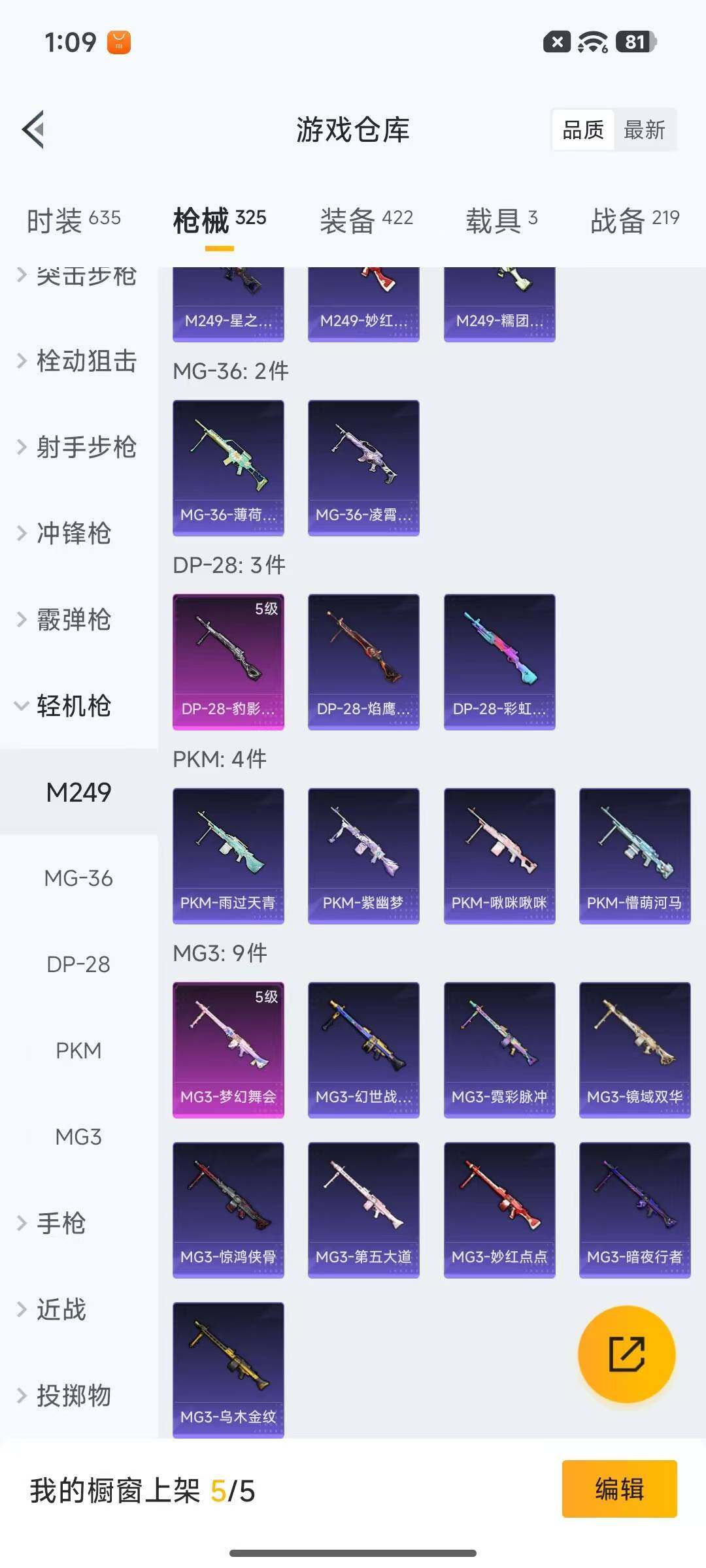Open the PKM-雨过天青 skin
Image resolution: width=706 pixels, height=1568 pixels.
pyautogui.click(x=228, y=856)
